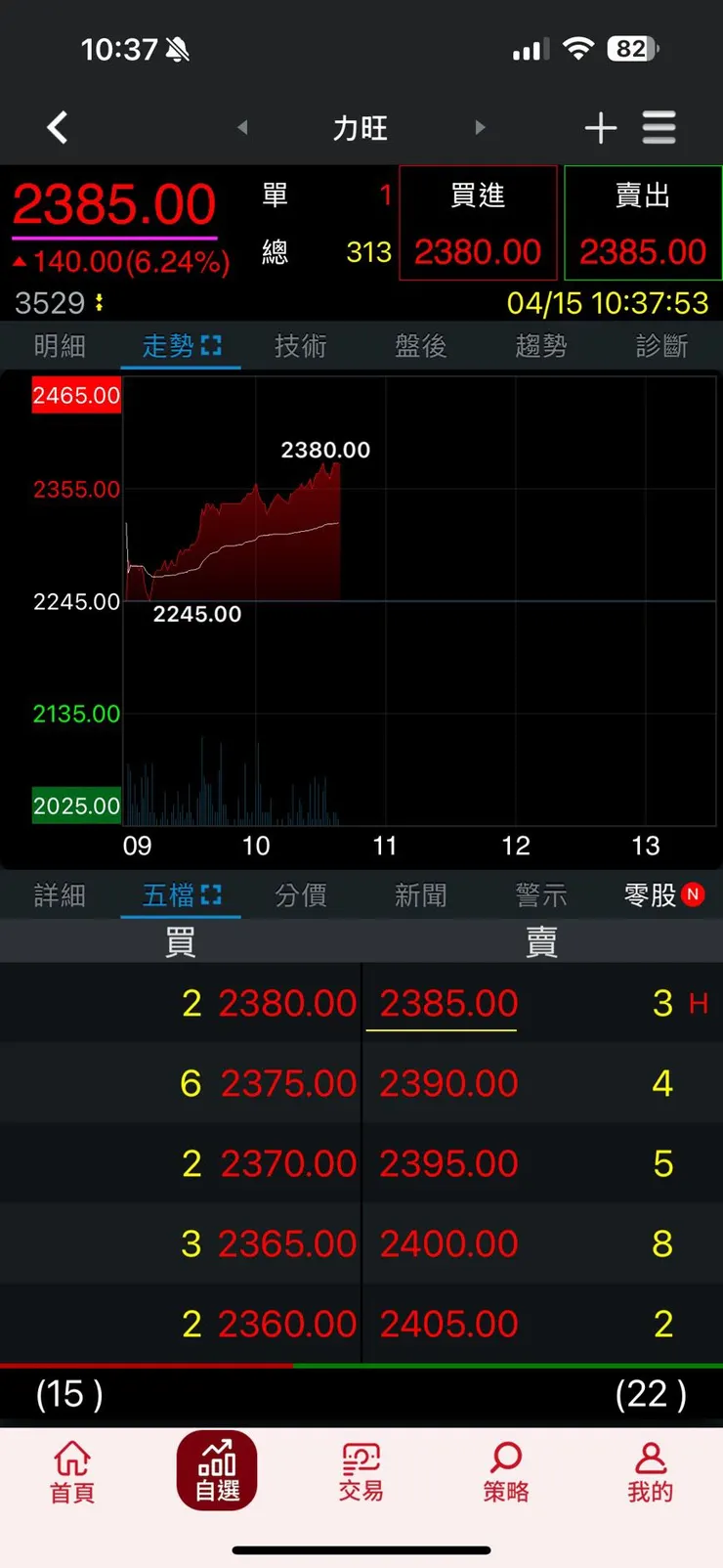Tap the 賣出 sell button

pyautogui.click(x=643, y=224)
